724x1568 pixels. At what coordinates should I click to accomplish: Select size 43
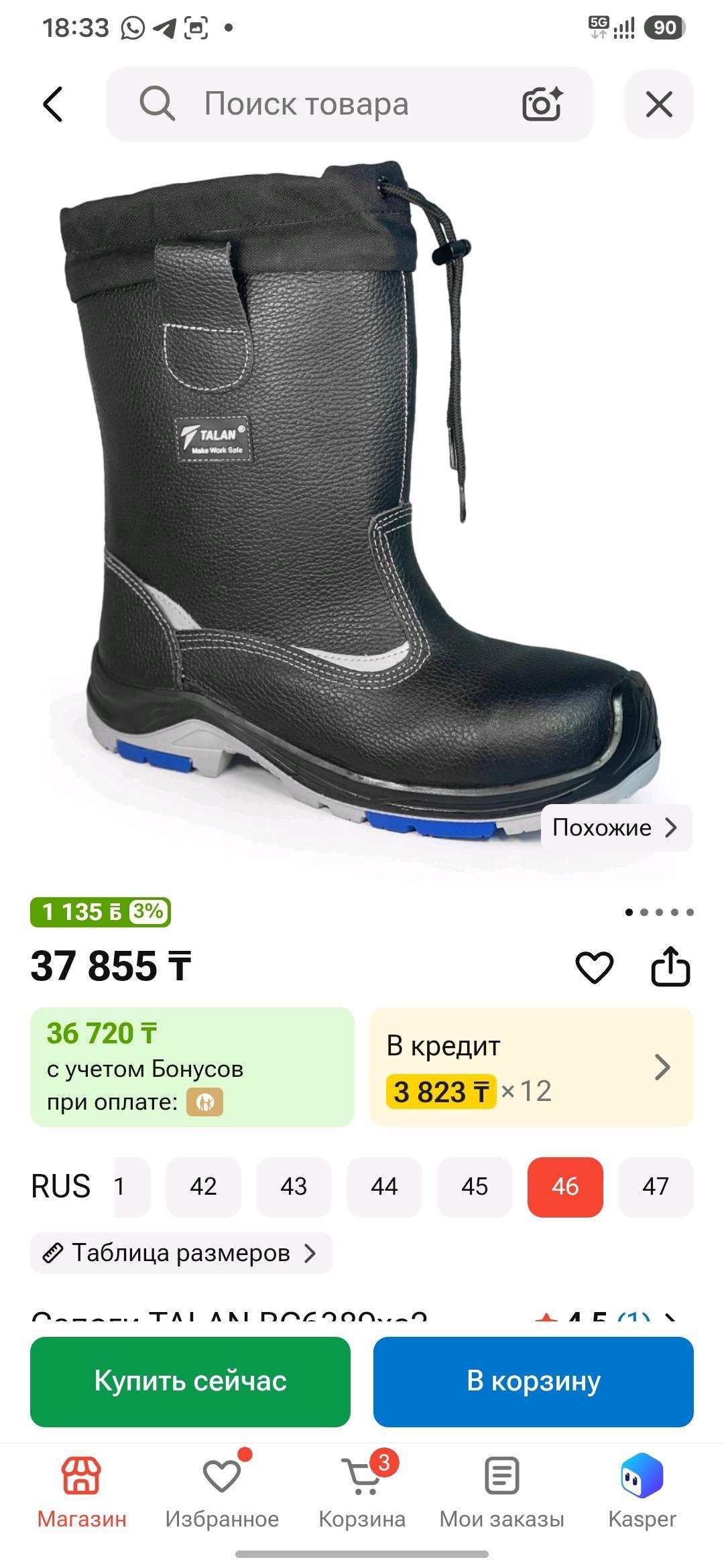[294, 1187]
